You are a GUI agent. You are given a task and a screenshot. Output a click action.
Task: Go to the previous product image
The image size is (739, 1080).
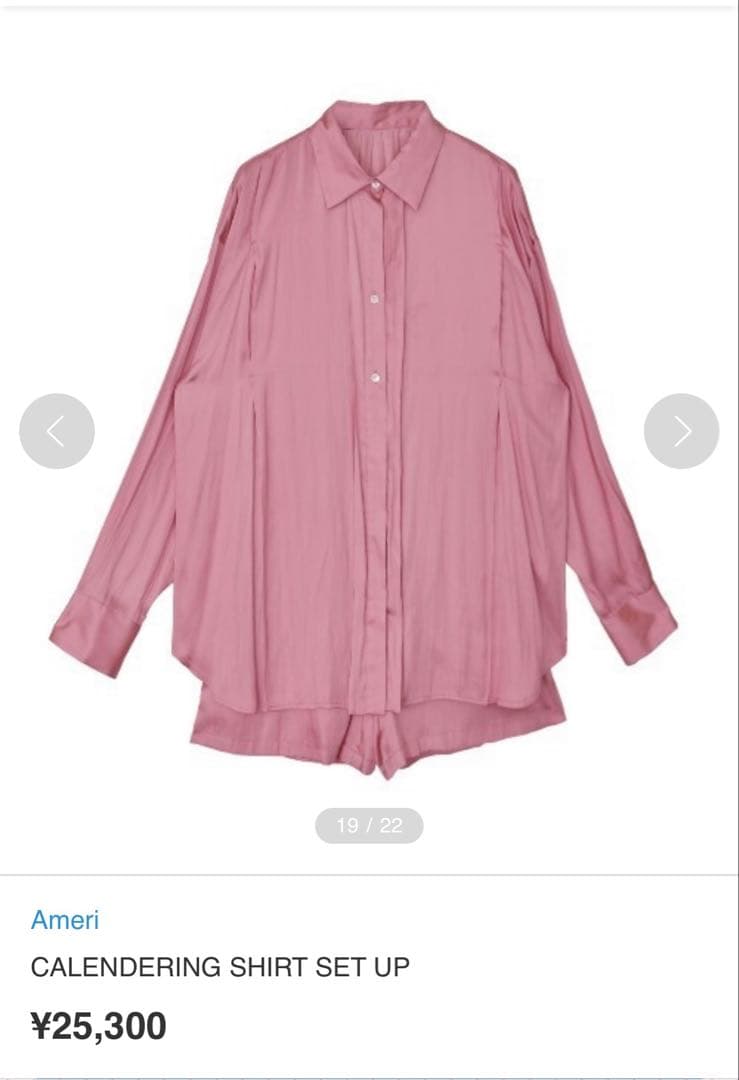57,431
